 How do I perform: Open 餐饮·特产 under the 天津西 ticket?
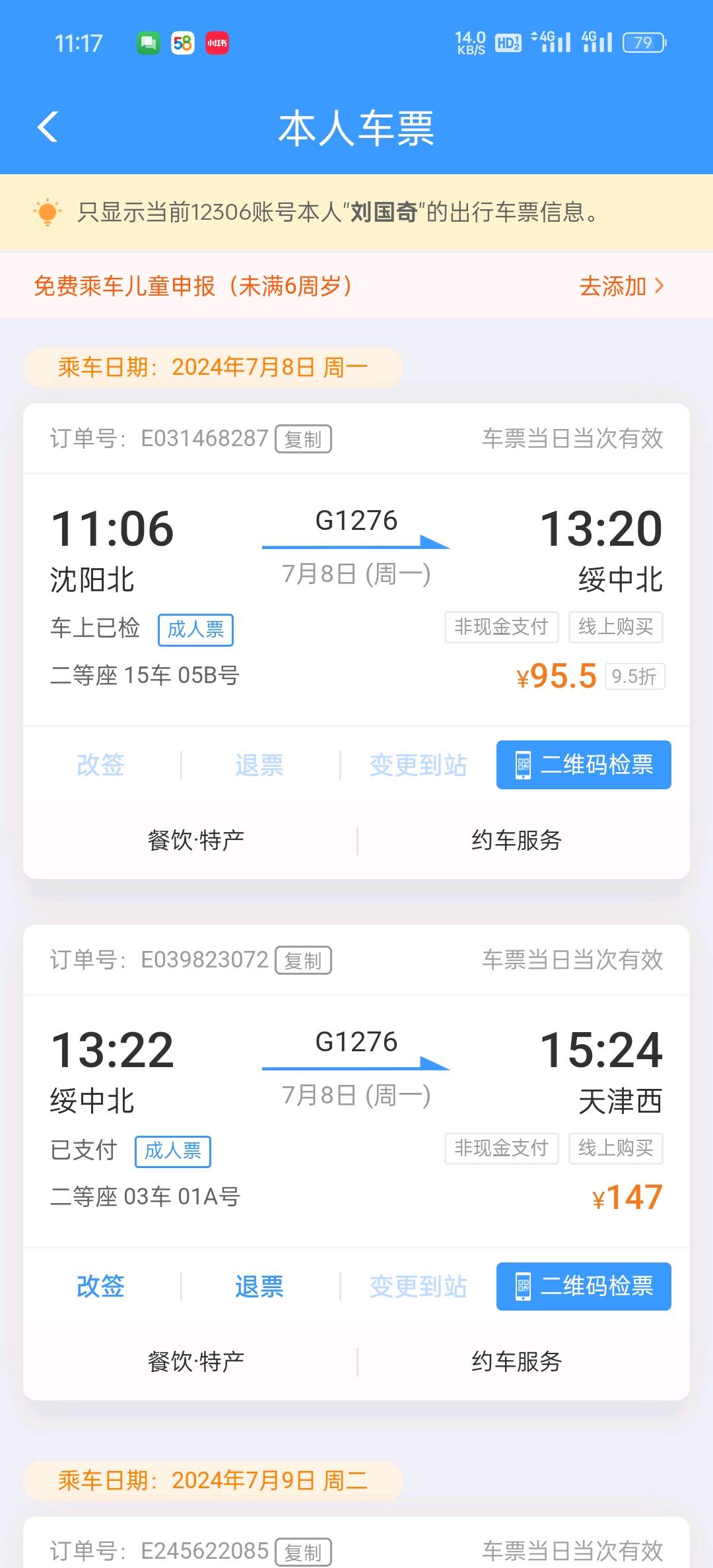point(196,1361)
